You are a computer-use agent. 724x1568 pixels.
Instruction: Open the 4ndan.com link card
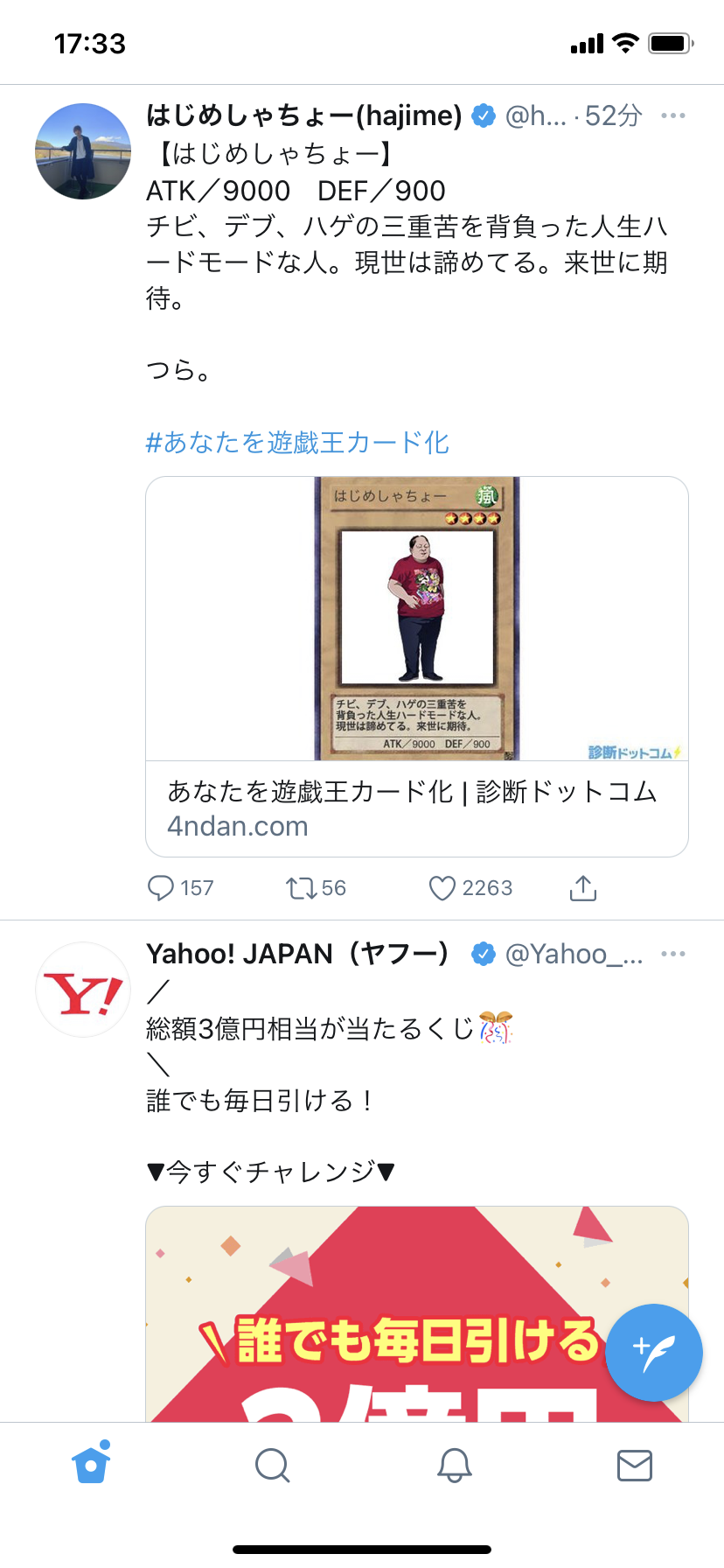click(417, 665)
